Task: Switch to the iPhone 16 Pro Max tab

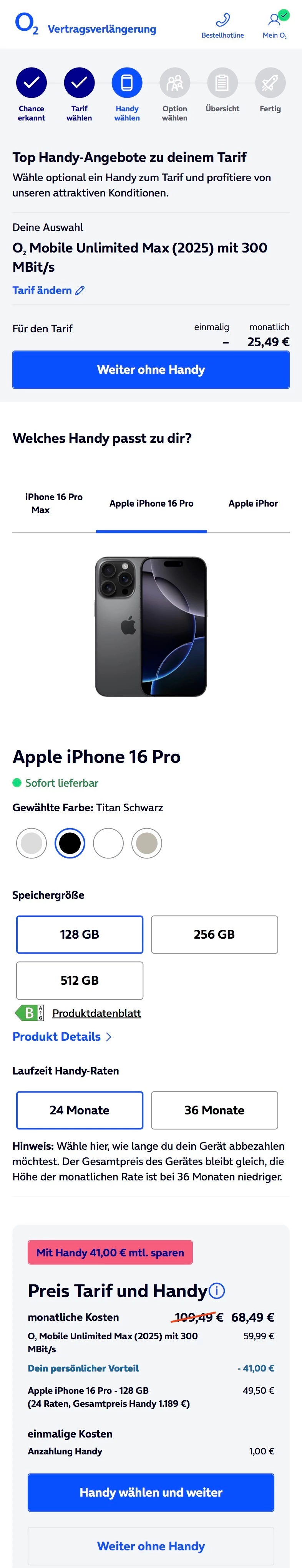Action: (x=53, y=503)
